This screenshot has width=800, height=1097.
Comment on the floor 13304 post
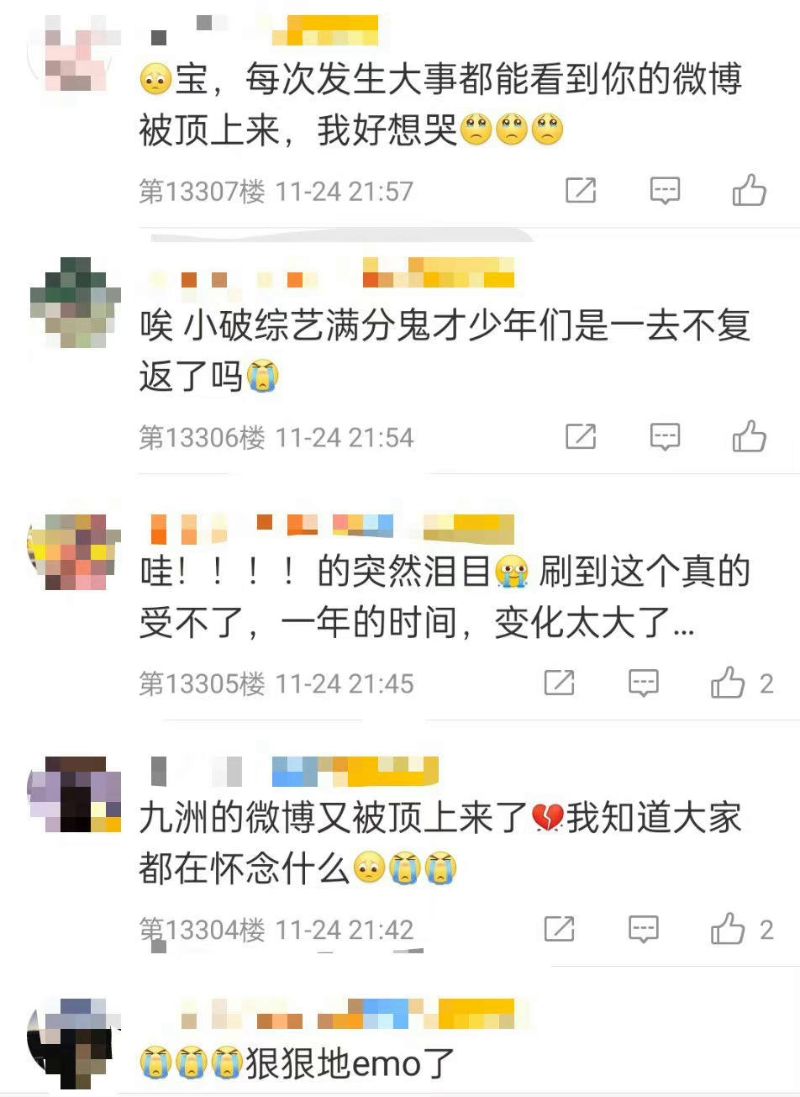coord(643,929)
